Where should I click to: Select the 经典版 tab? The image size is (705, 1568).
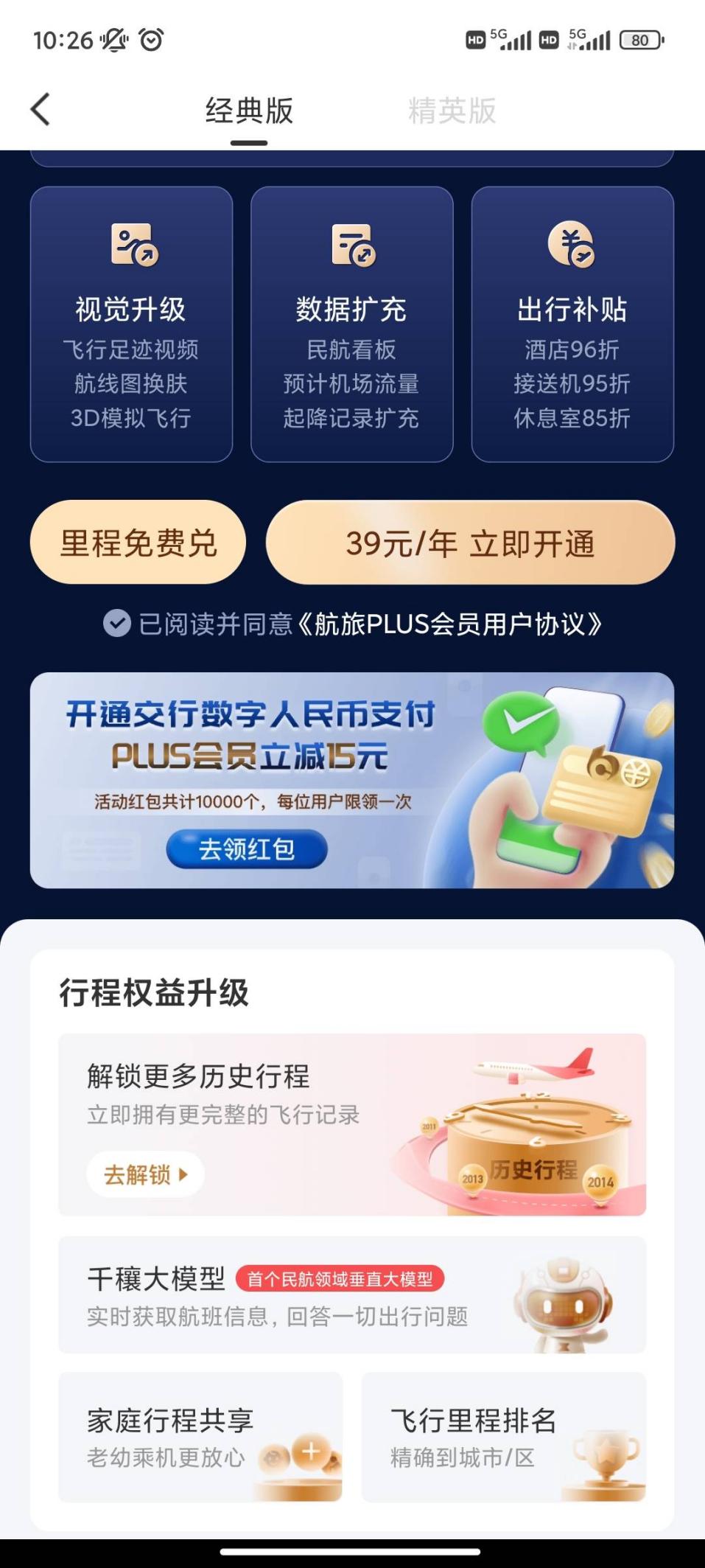(x=249, y=111)
